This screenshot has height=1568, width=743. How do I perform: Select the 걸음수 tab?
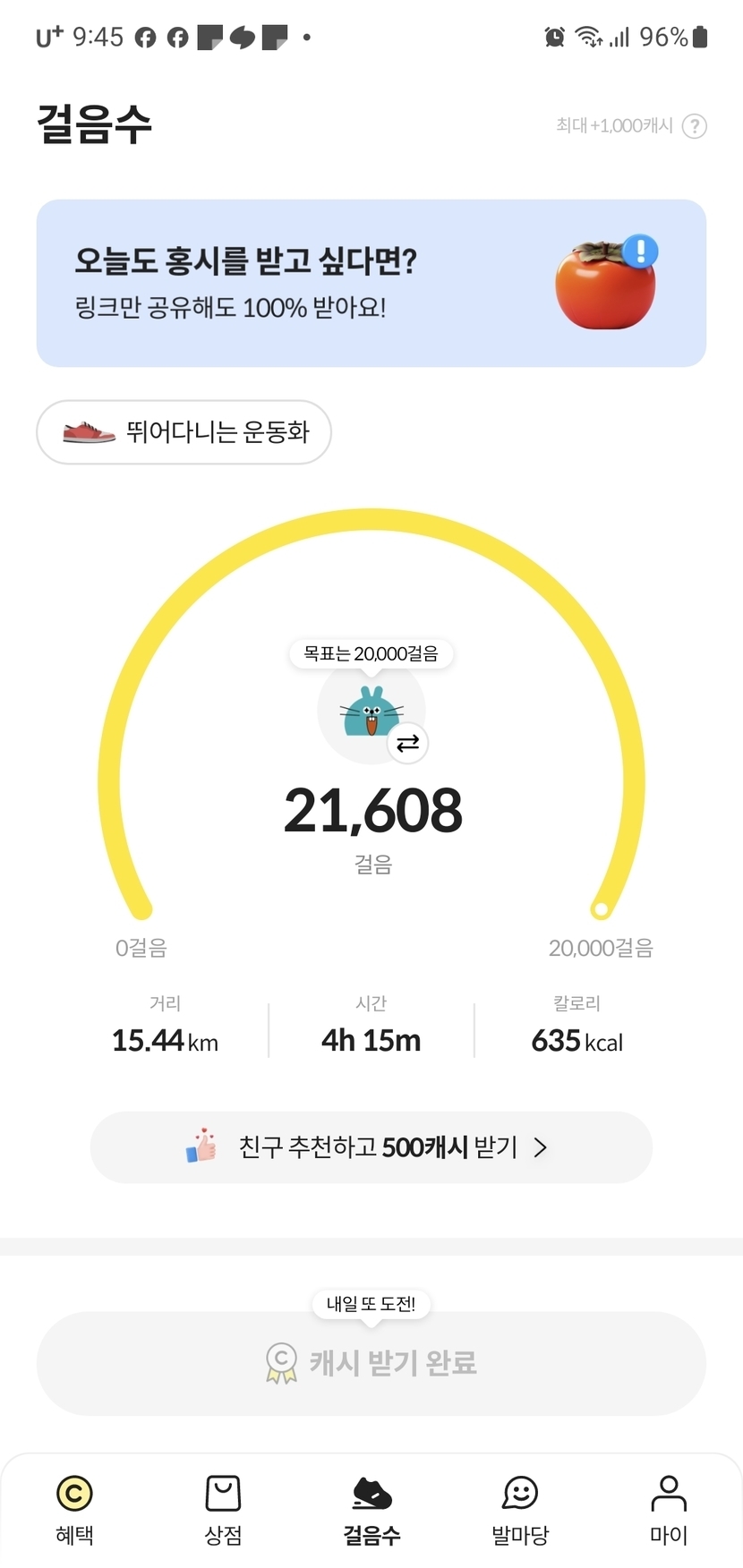tap(371, 1508)
